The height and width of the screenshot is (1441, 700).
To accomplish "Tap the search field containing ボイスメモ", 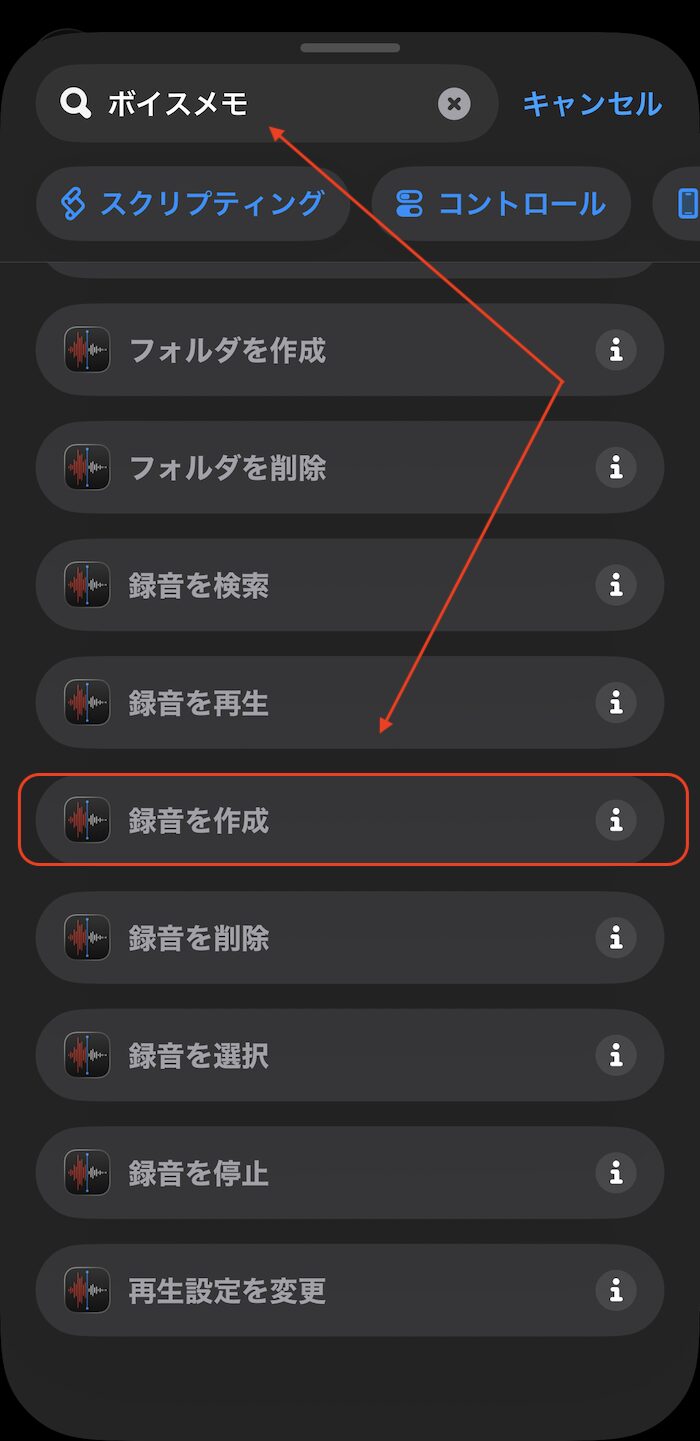I will (260, 104).
